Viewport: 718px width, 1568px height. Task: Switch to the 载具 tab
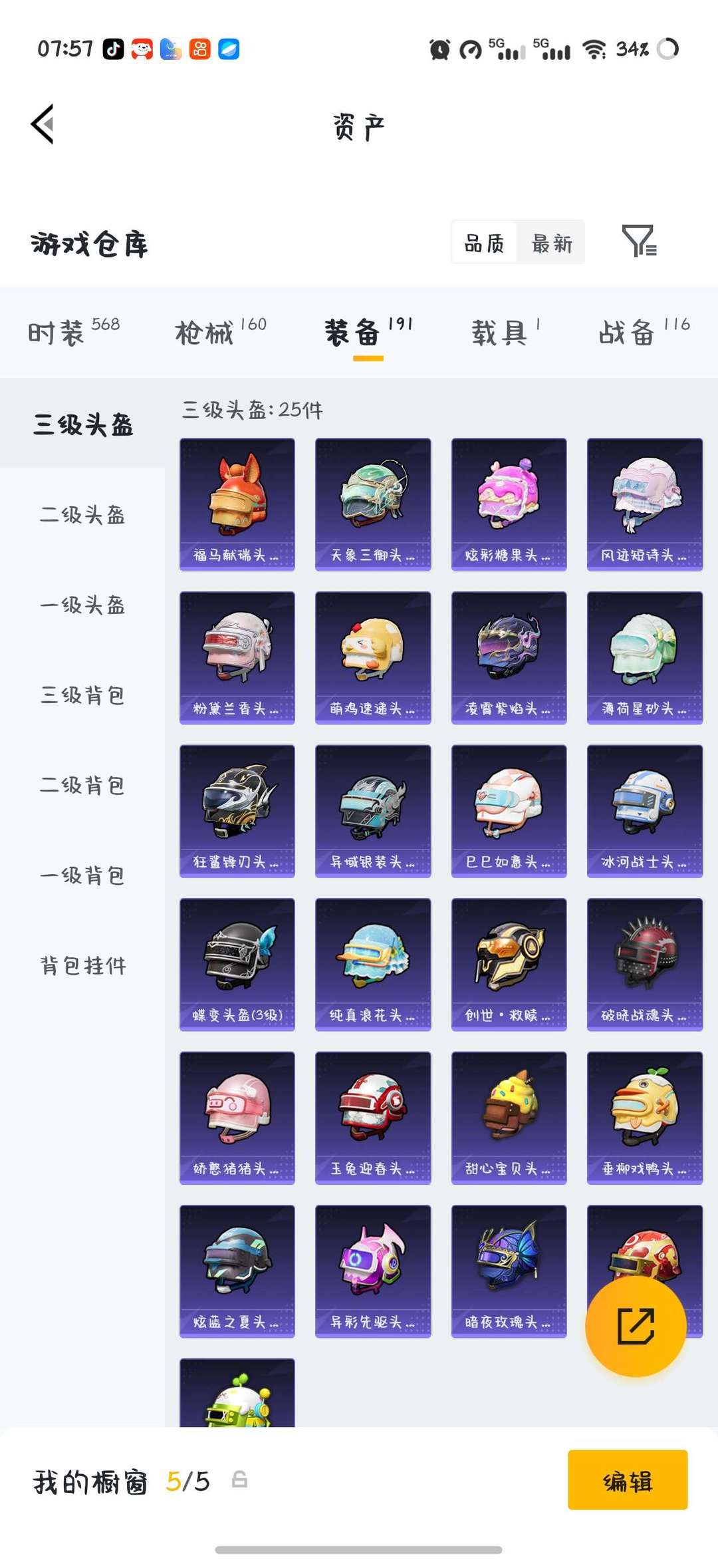pyautogui.click(x=505, y=331)
